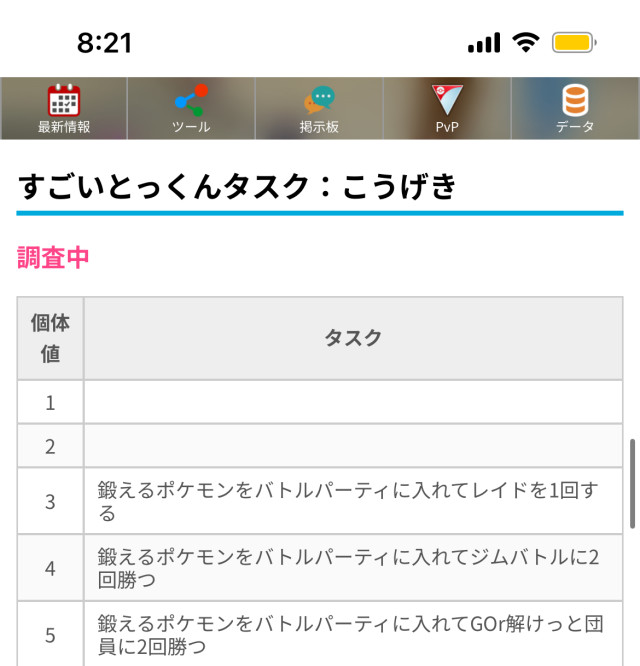Open the 掲示板 bulletin board

(319, 108)
